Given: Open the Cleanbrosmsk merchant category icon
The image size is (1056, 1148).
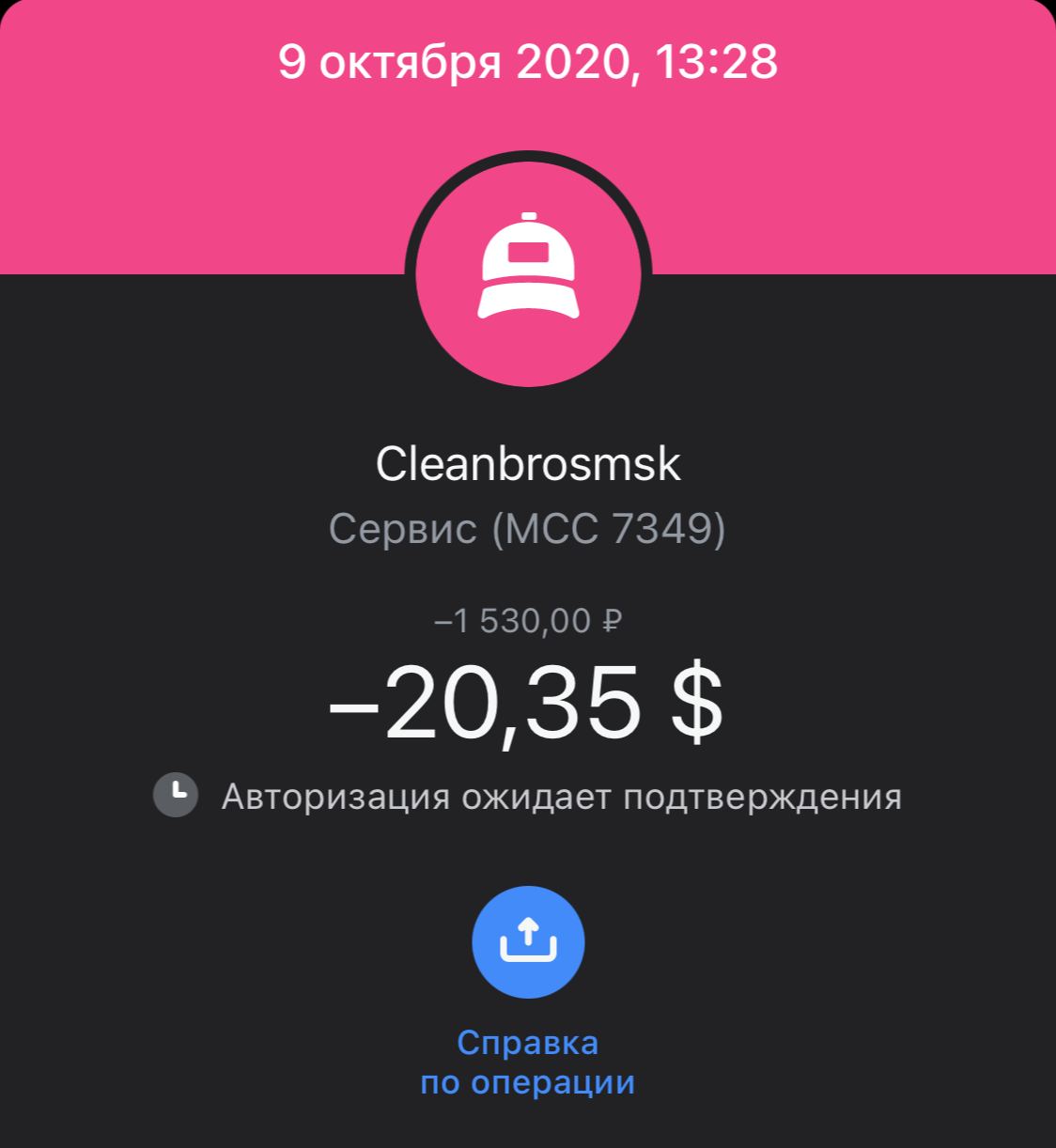Looking at the screenshot, I should 528,273.
